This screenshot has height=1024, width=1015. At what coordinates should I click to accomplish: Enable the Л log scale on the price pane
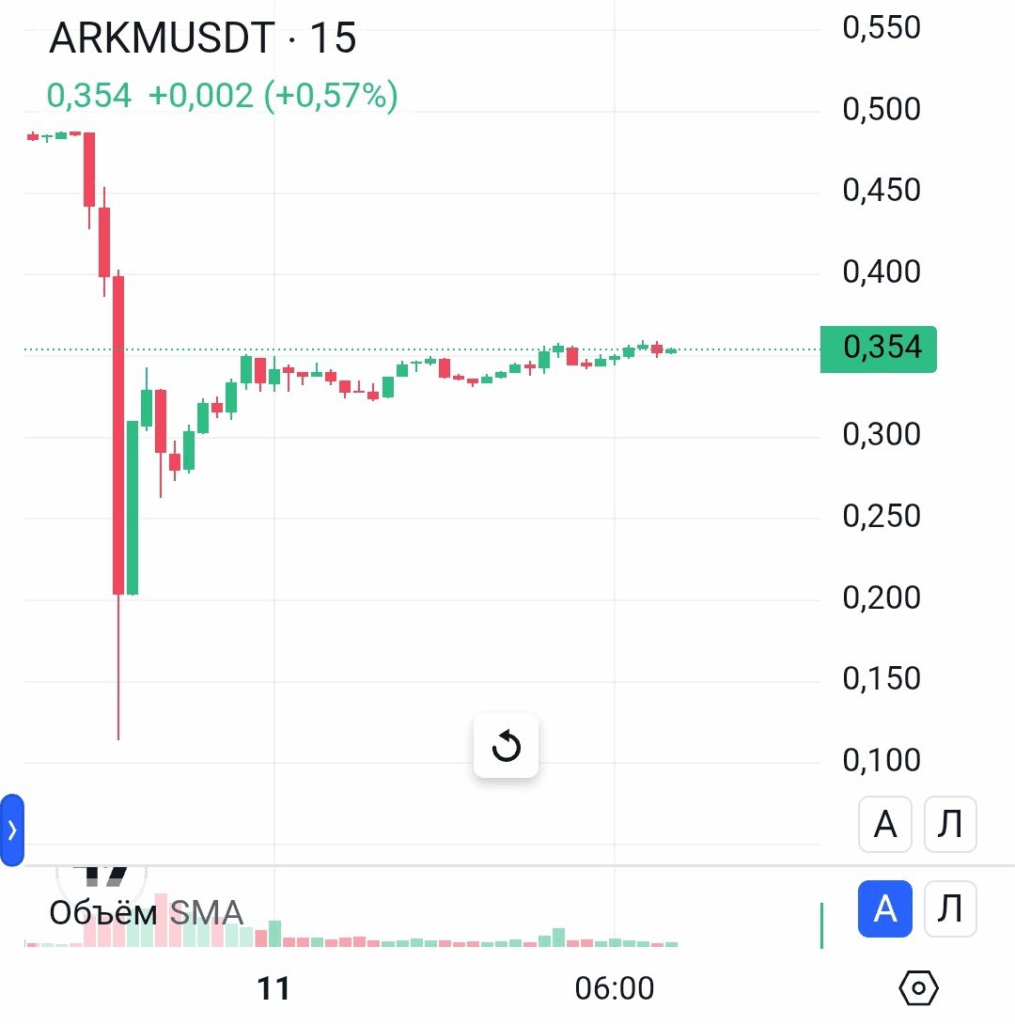click(949, 825)
